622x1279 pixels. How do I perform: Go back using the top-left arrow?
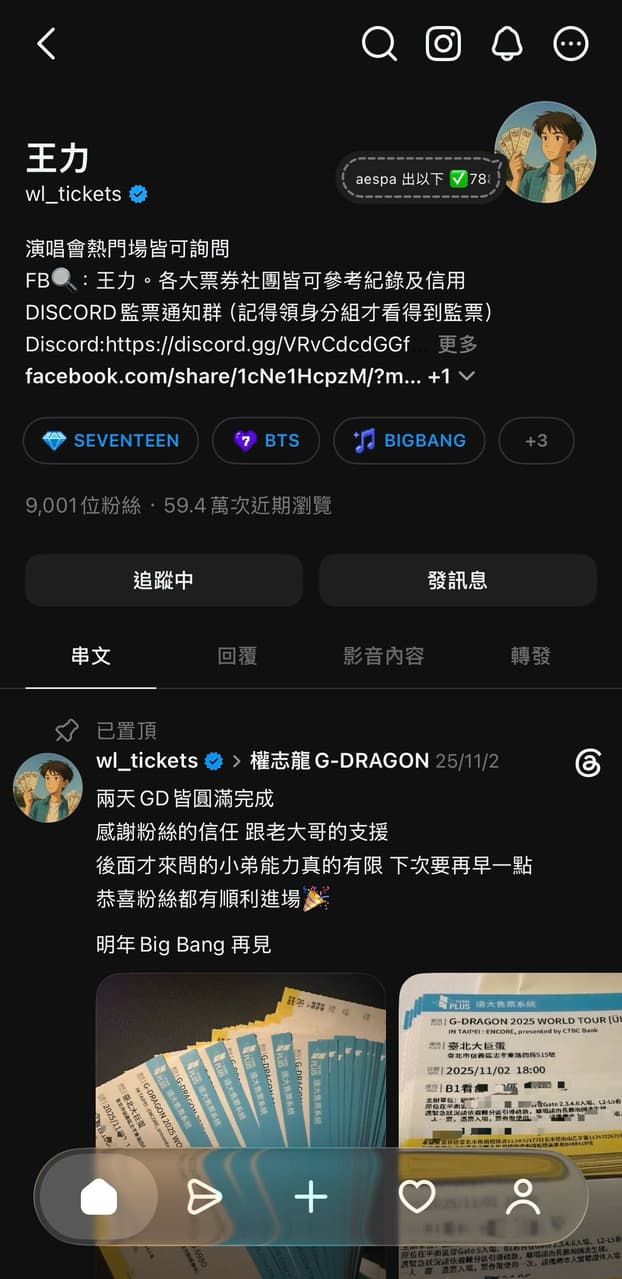(46, 44)
